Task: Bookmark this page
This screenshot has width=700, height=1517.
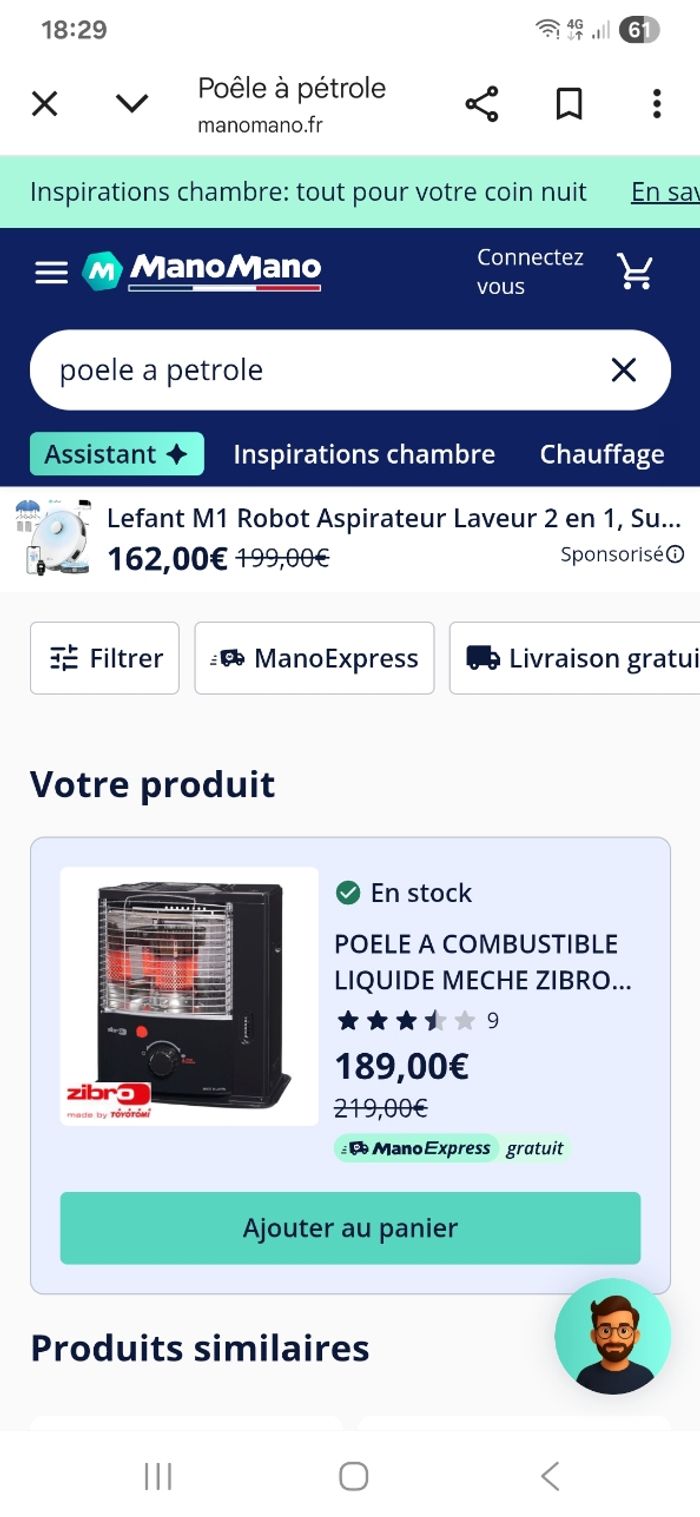Action: 569,103
